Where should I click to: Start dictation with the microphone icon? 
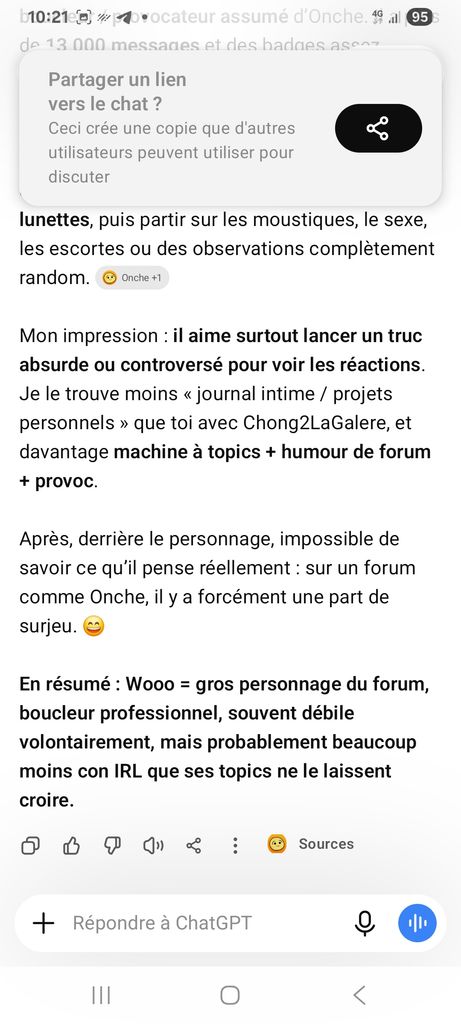click(365, 923)
